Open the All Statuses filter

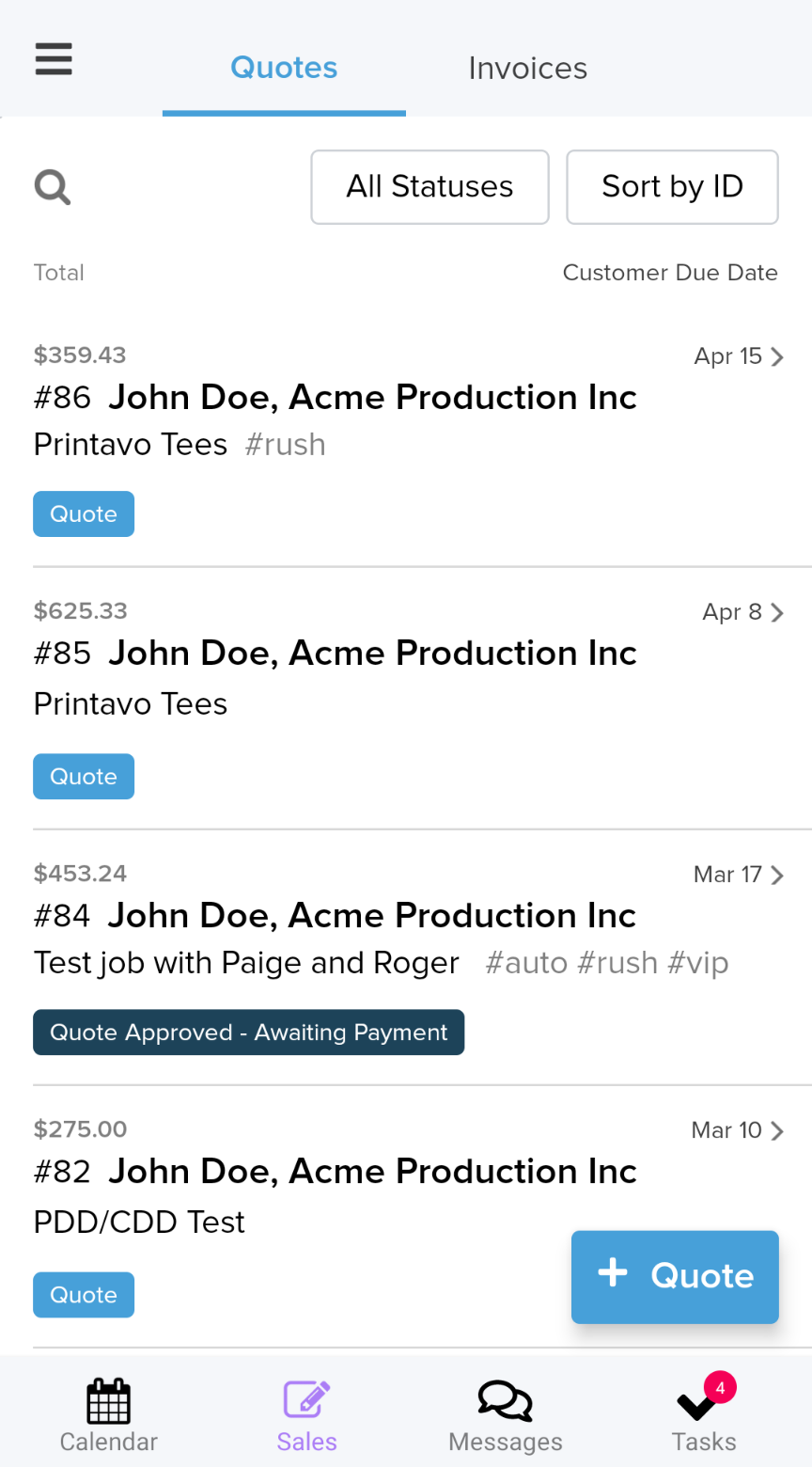(x=429, y=187)
